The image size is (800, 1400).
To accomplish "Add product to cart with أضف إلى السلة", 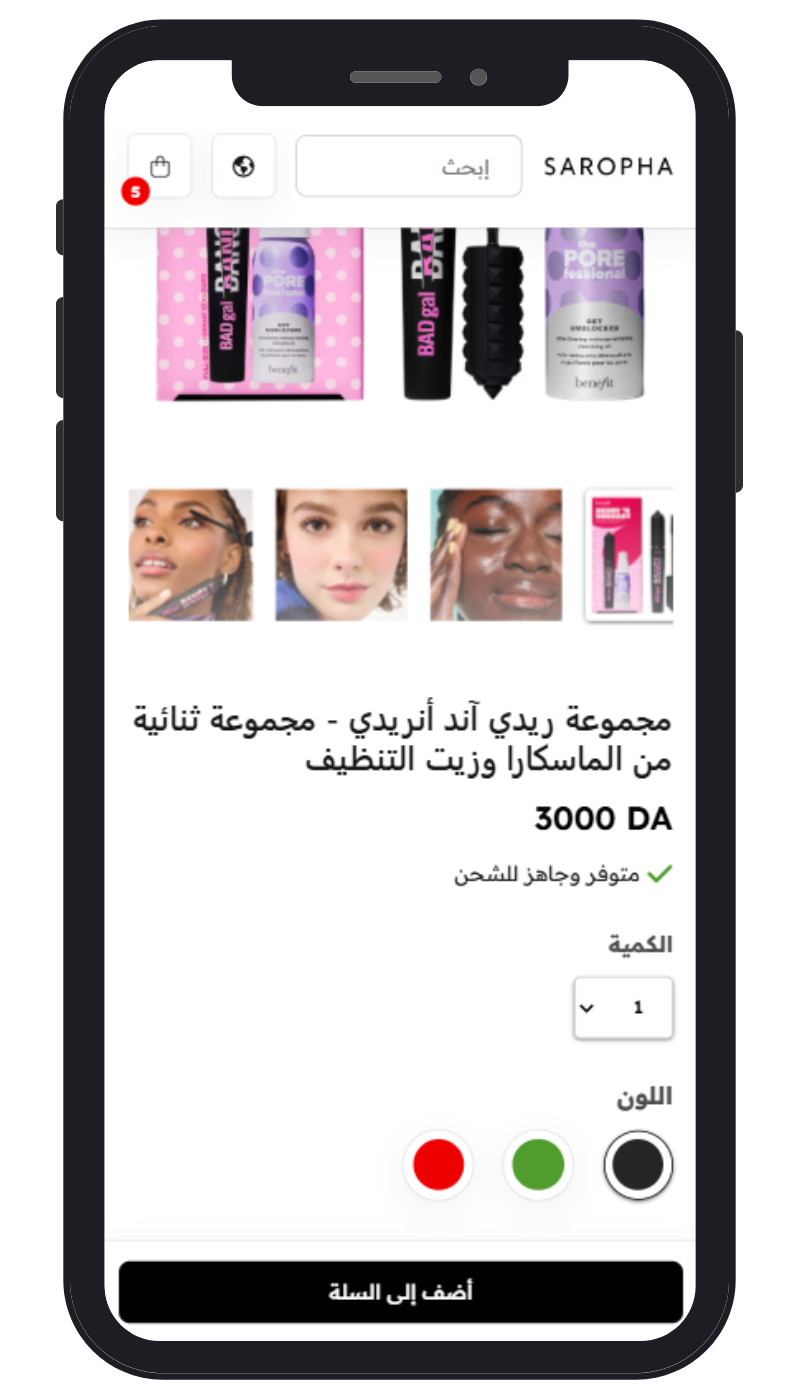I will click(x=400, y=1292).
